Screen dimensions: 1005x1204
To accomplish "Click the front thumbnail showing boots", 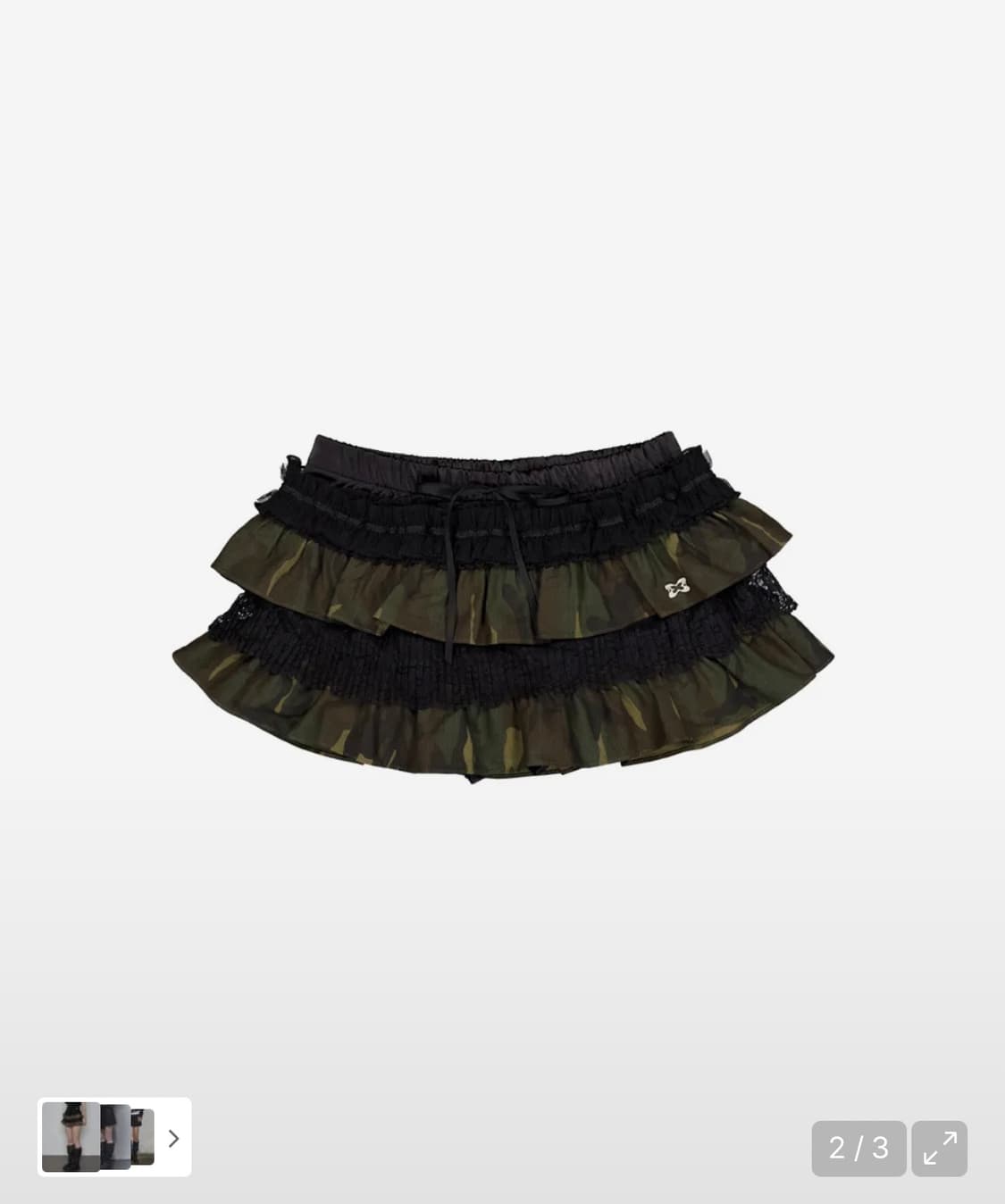I will coord(71,1138).
